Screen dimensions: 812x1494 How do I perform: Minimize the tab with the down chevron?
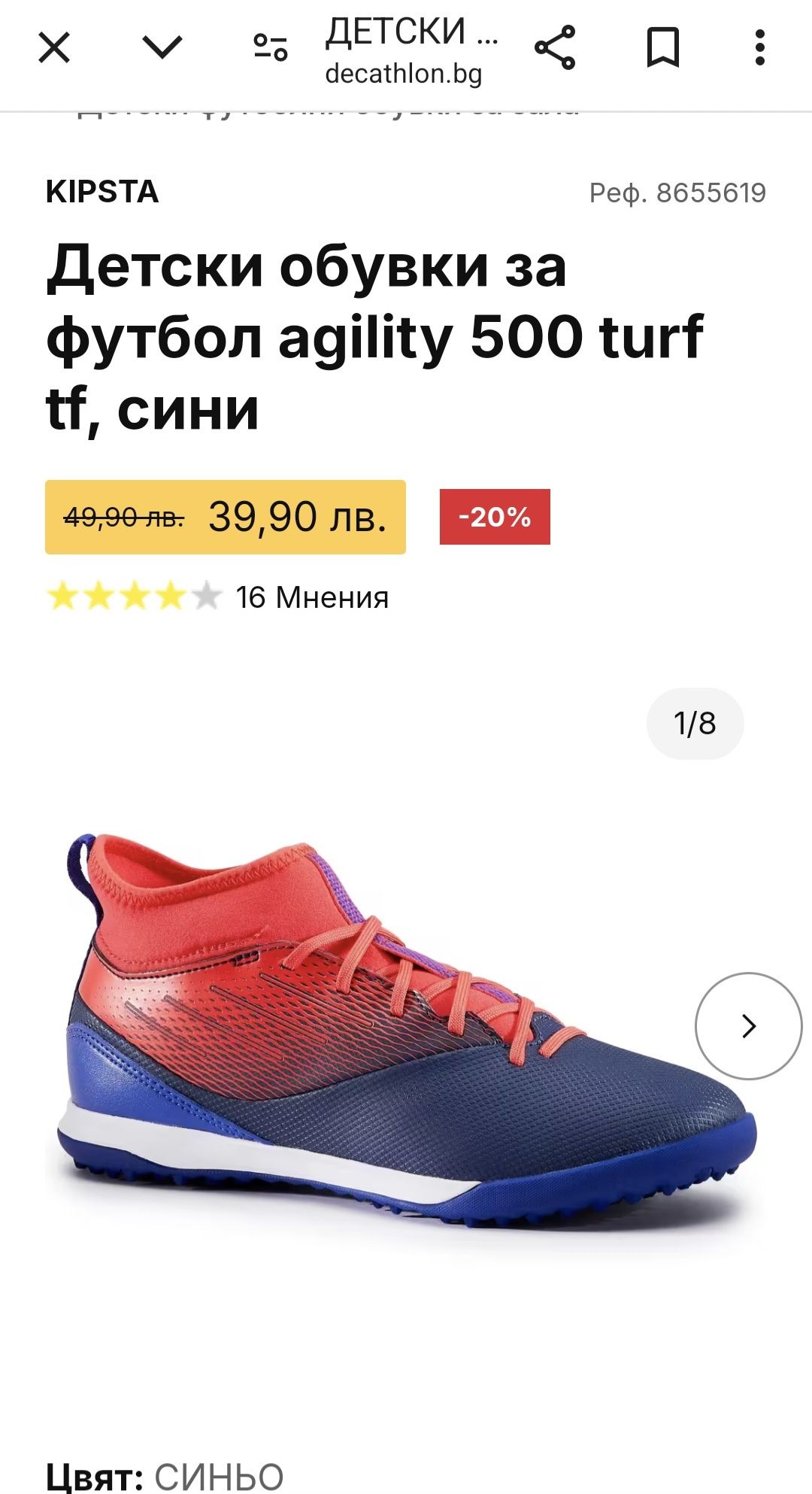click(x=162, y=47)
